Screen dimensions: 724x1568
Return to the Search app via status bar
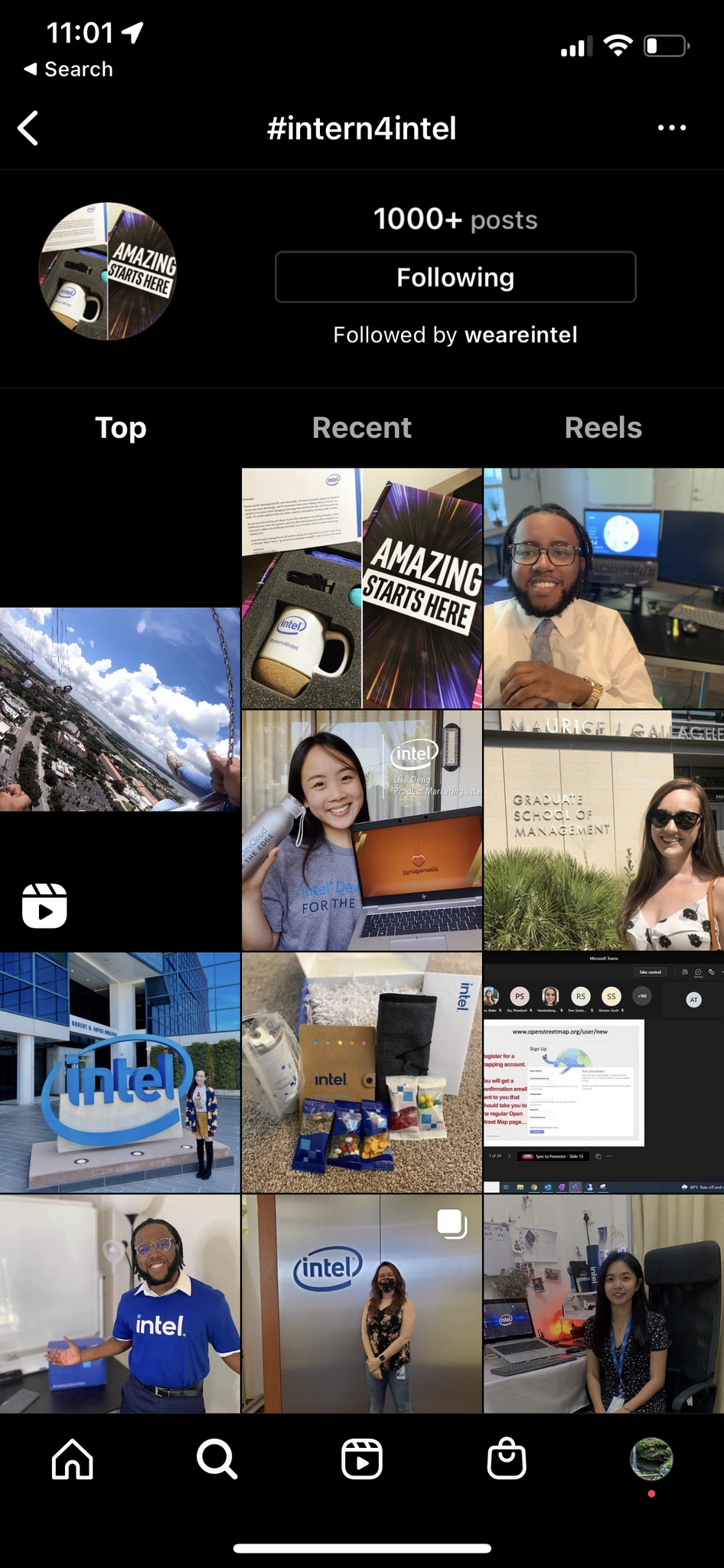[69, 69]
